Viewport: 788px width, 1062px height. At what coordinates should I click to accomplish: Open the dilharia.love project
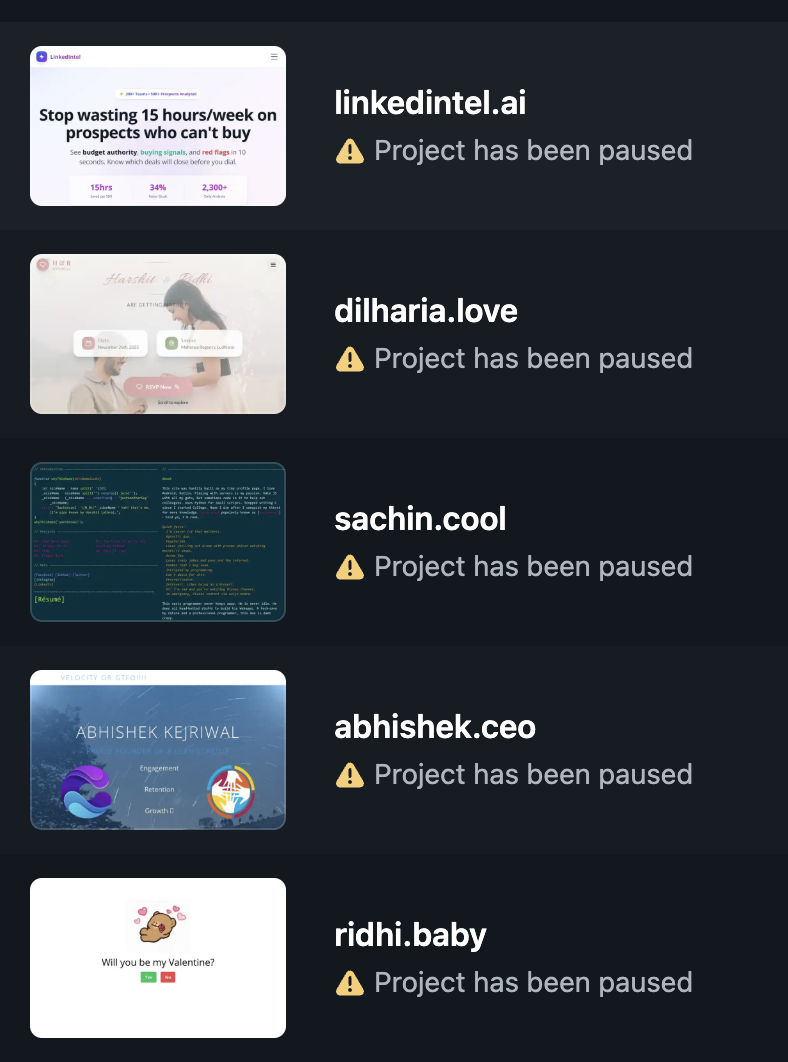426,311
